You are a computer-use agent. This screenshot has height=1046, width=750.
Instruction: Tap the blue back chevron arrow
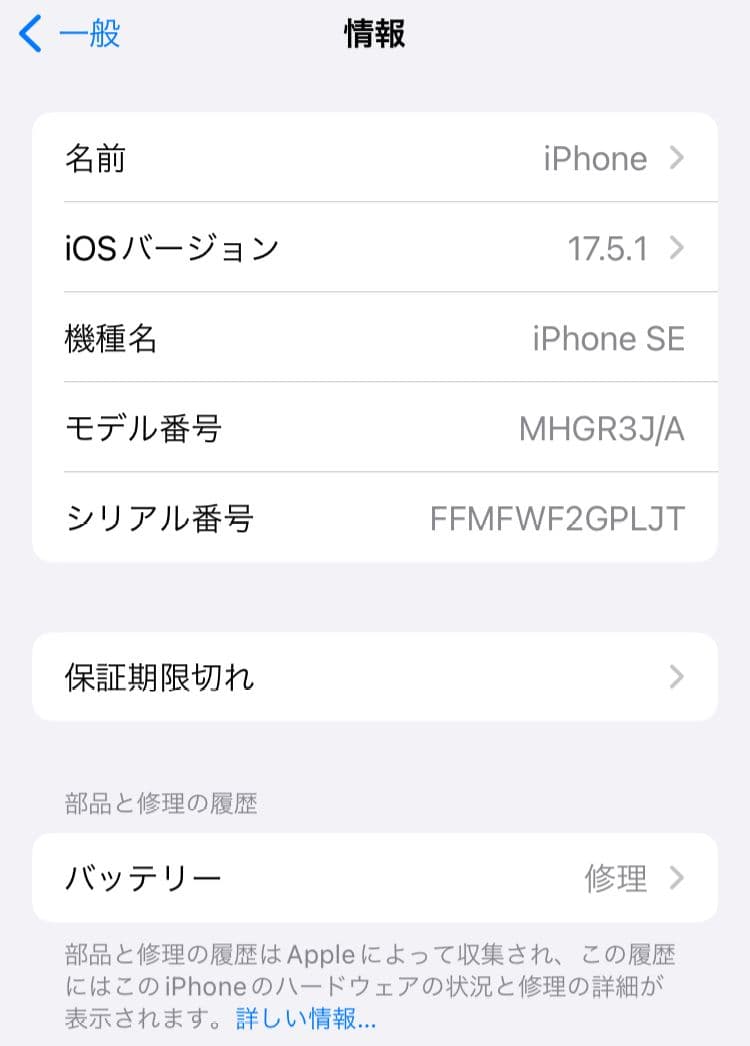[x=28, y=33]
